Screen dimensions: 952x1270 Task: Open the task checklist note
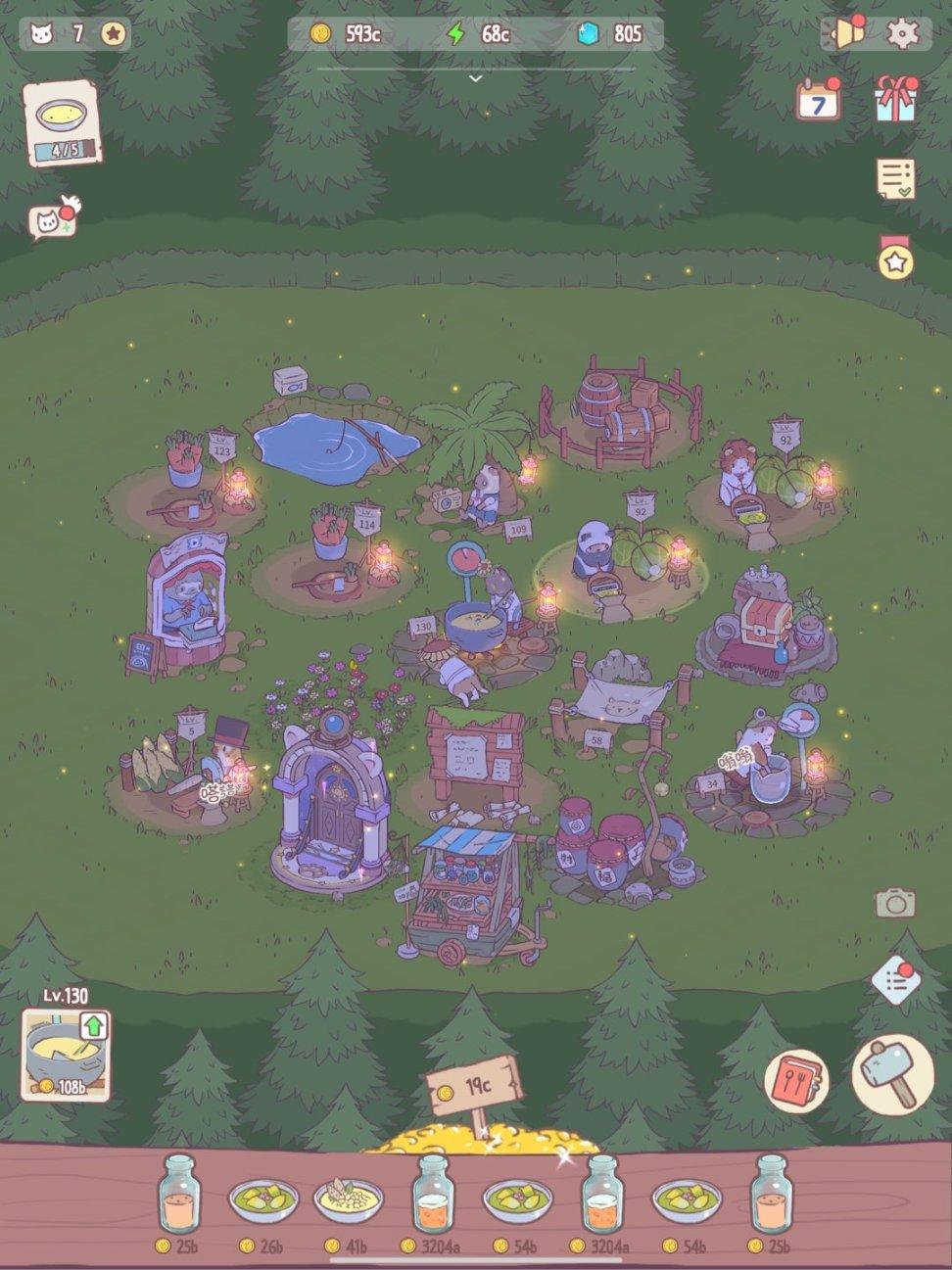click(895, 179)
